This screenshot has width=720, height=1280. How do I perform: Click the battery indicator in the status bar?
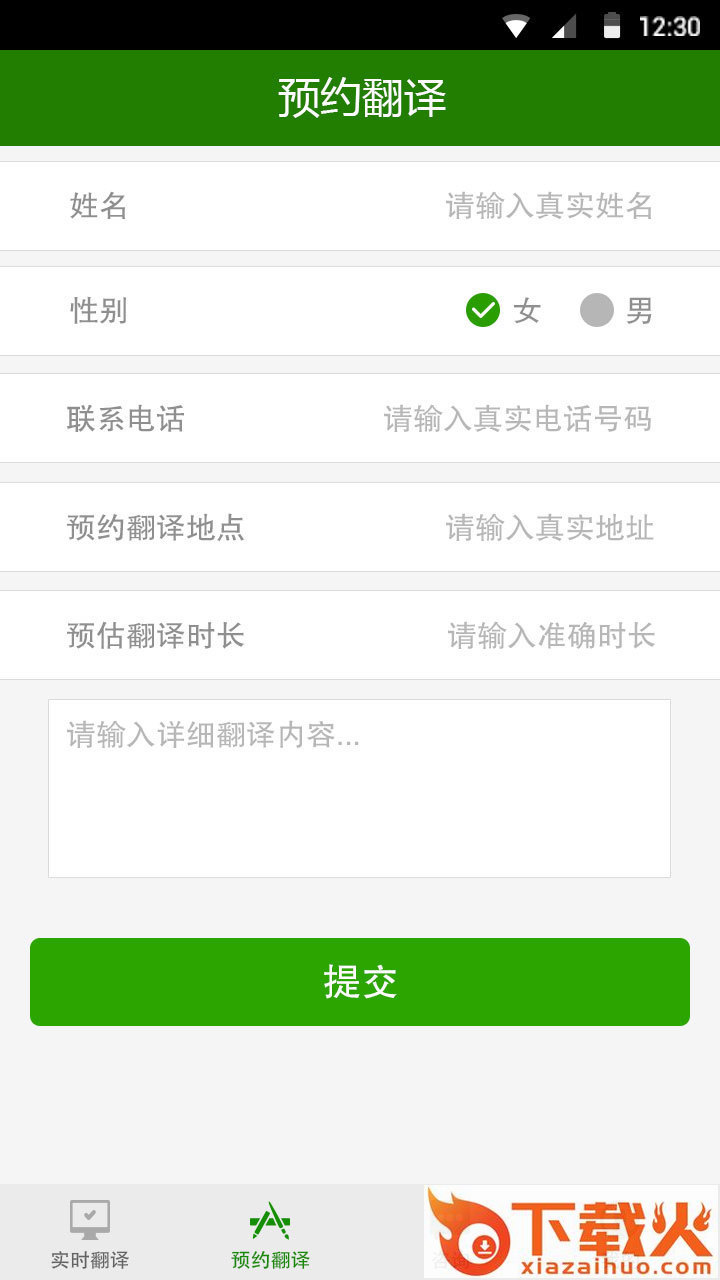click(x=611, y=27)
